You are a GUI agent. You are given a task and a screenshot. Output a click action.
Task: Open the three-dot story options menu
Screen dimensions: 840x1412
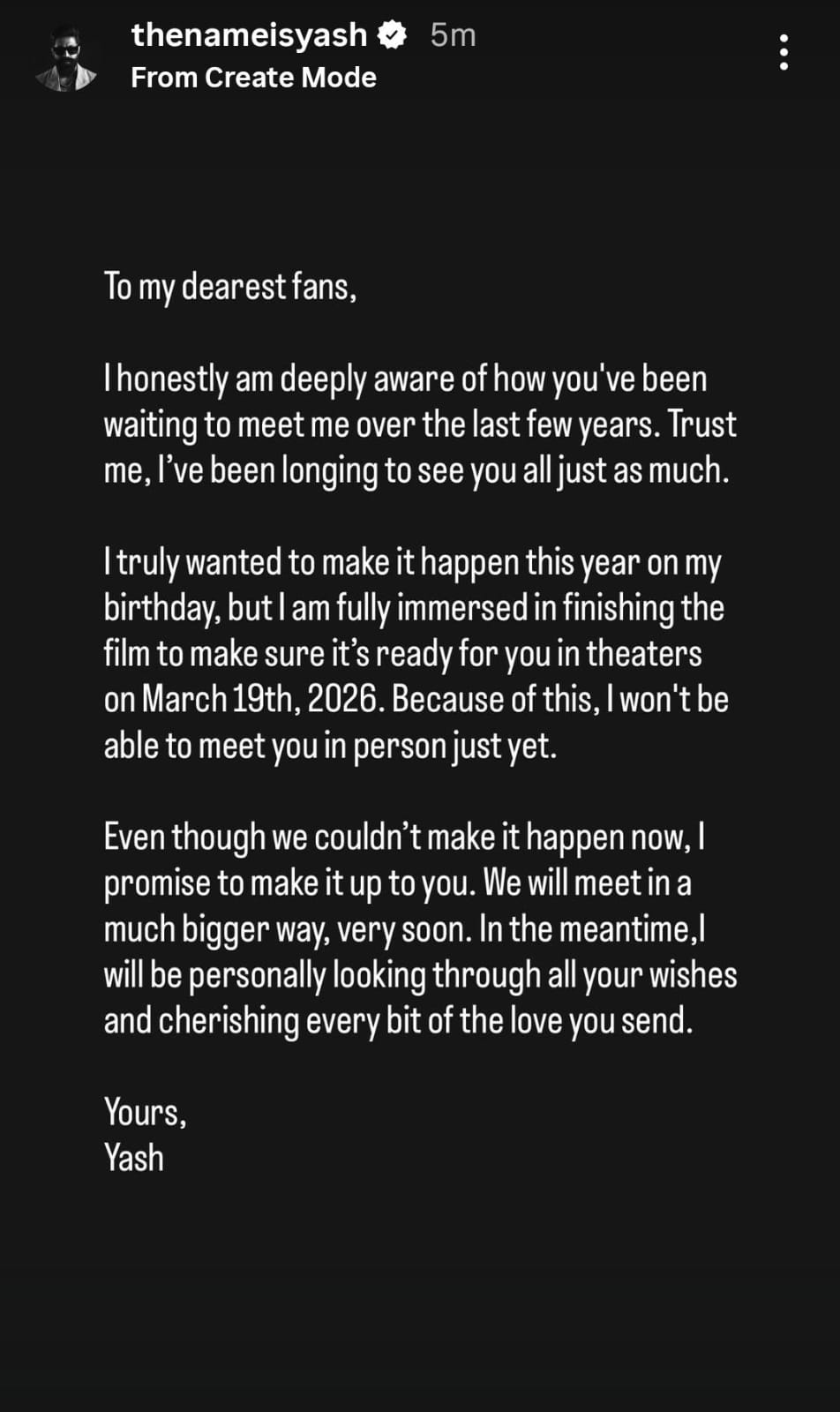[784, 53]
